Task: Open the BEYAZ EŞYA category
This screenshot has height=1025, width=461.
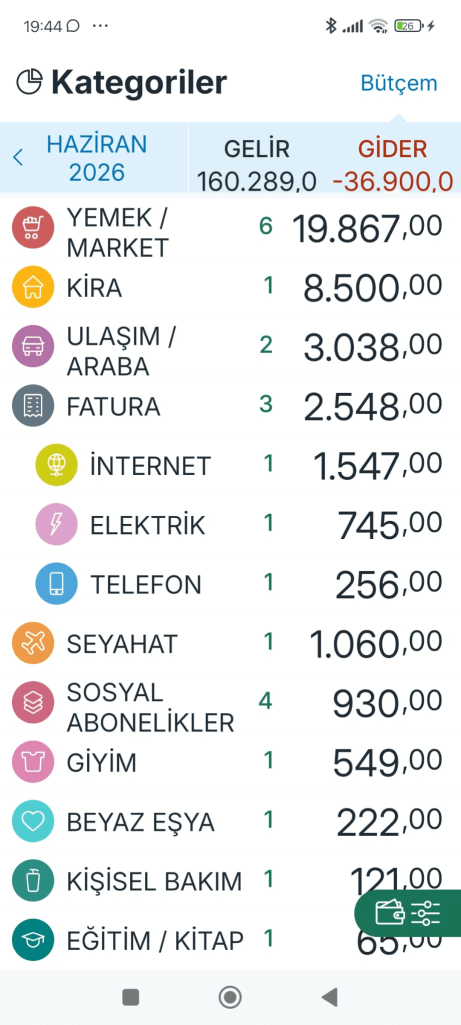Action: [230, 822]
